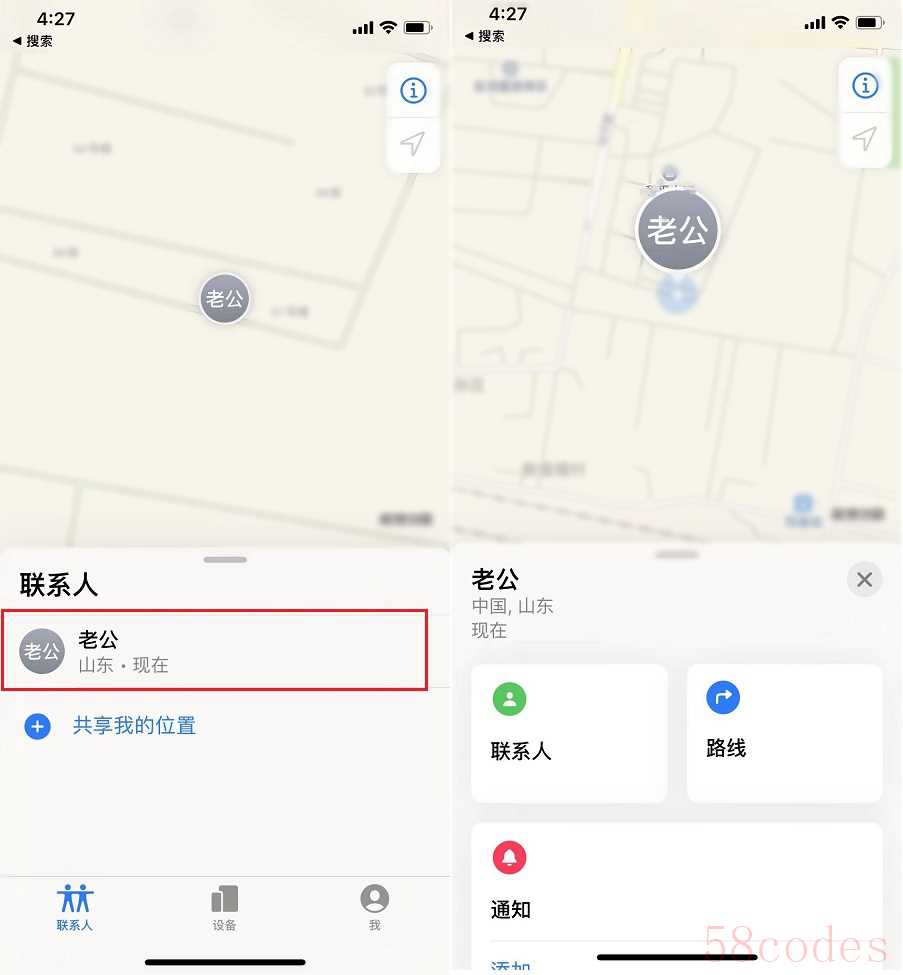Get directions via the 路线 card
Viewport: 903px width, 975px height.
pos(784,732)
